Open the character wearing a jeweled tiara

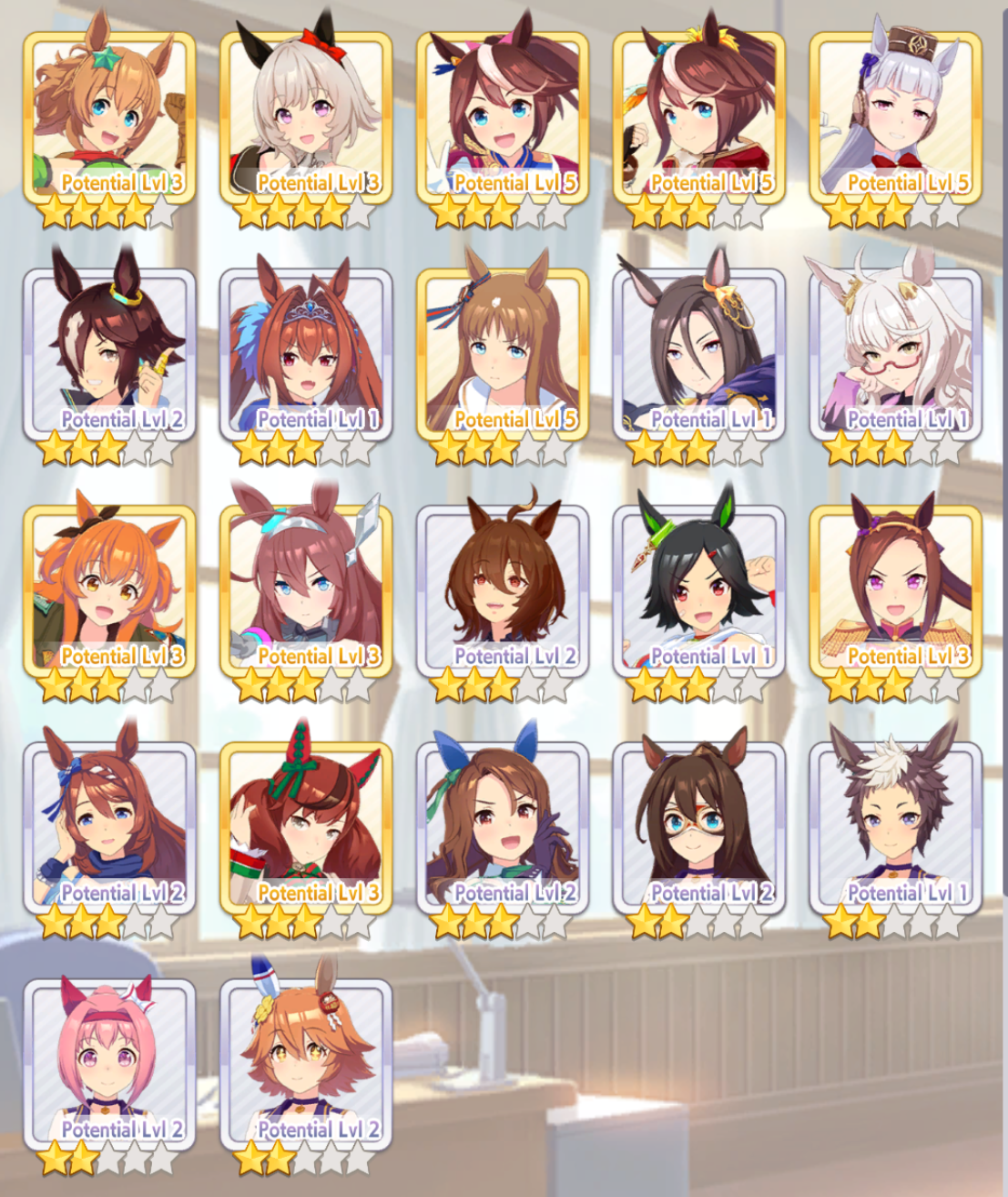pyautogui.click(x=306, y=353)
